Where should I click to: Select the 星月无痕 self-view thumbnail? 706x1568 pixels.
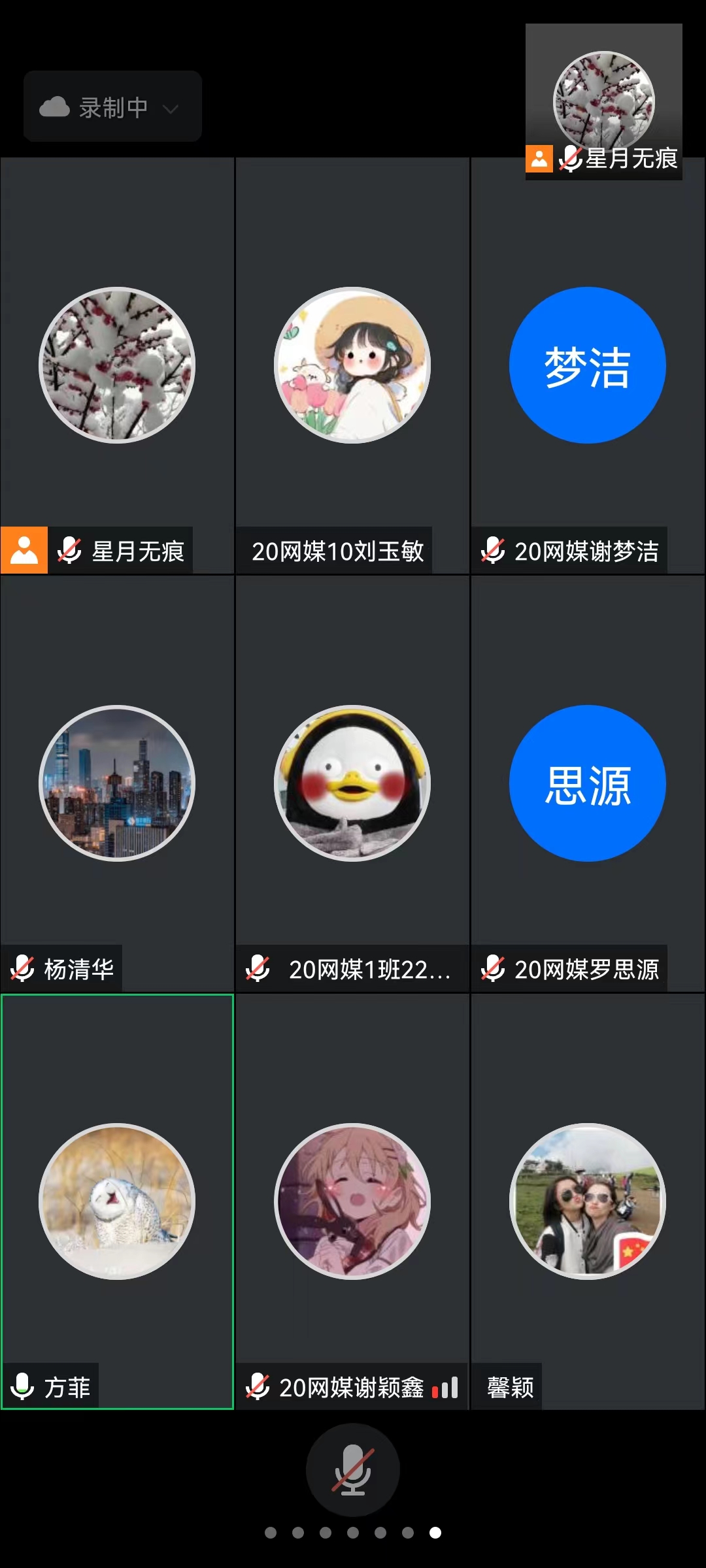pyautogui.click(x=603, y=91)
